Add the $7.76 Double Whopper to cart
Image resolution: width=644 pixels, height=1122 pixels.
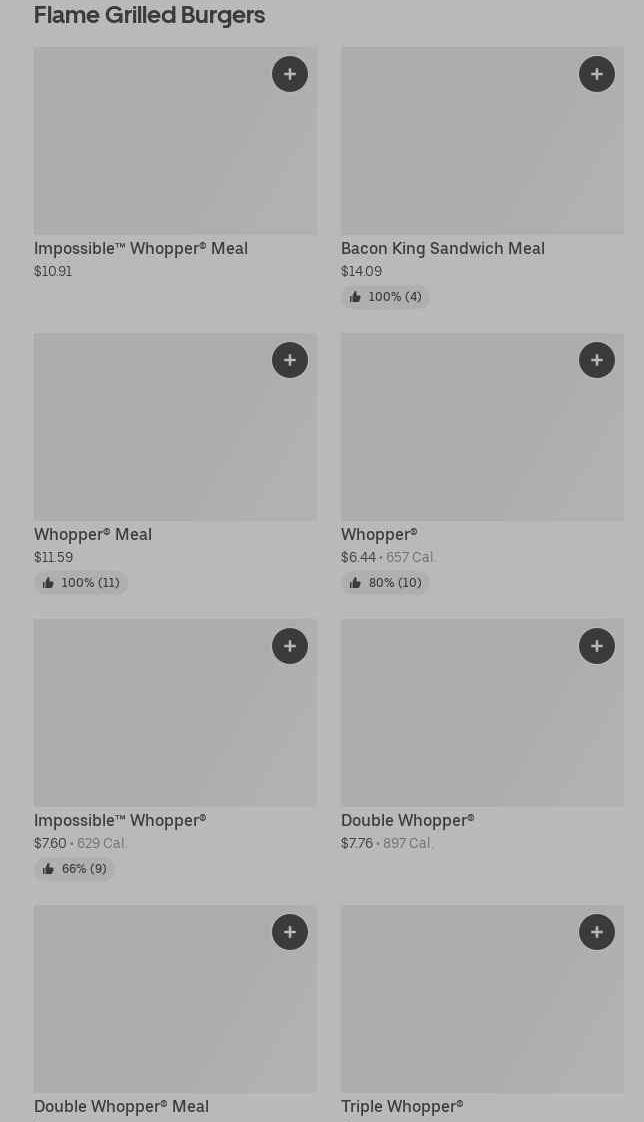point(597,646)
